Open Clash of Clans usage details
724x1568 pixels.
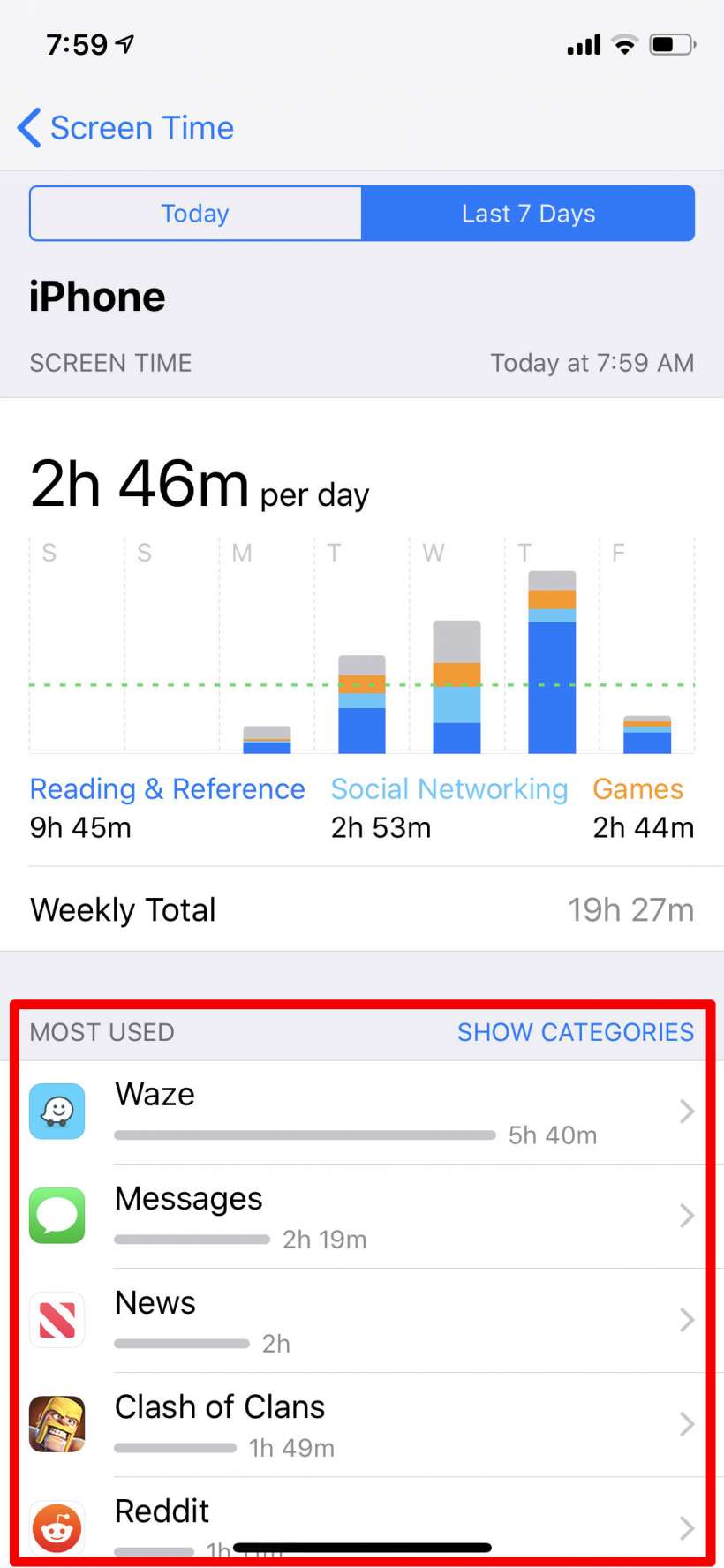click(362, 1424)
